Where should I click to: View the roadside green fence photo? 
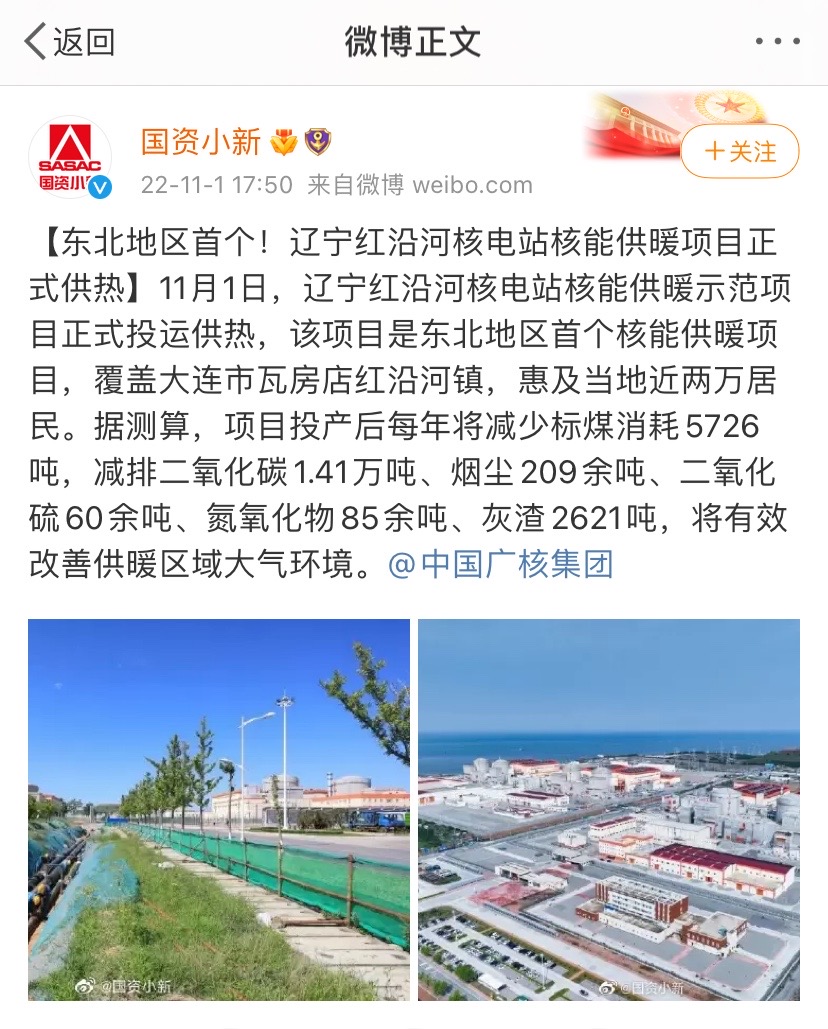(x=219, y=808)
